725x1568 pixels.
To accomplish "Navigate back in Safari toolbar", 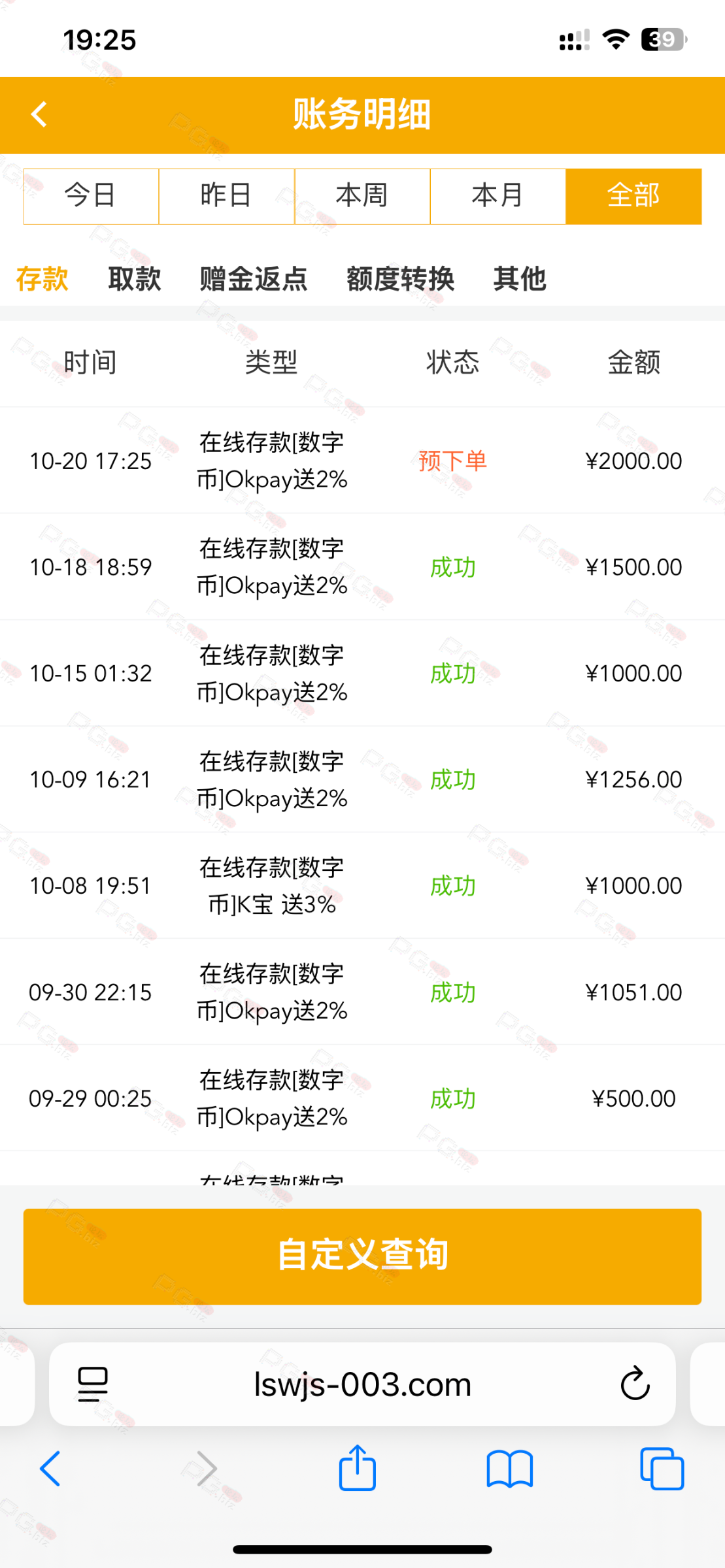I will 50,1469.
